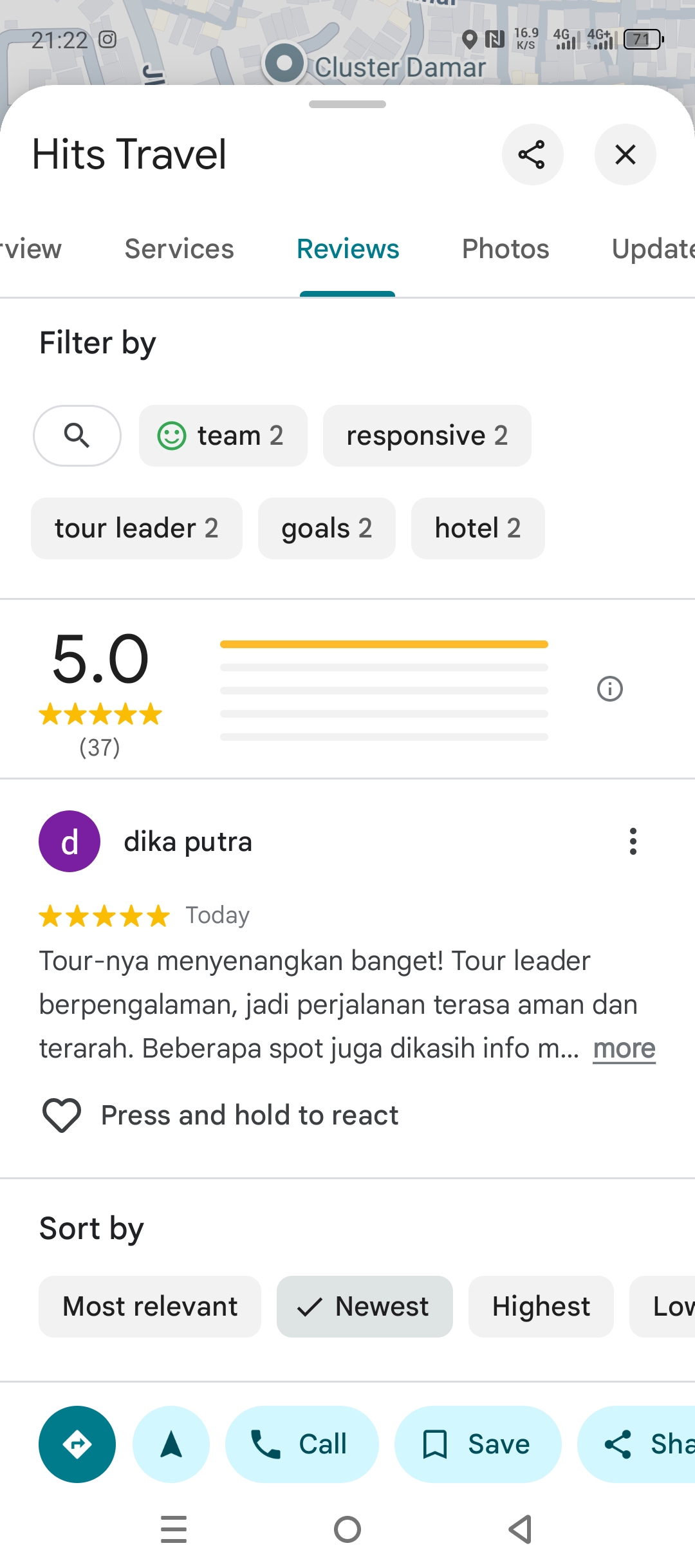Select the "hotel" filter chip
The image size is (695, 1568).
pos(478,528)
